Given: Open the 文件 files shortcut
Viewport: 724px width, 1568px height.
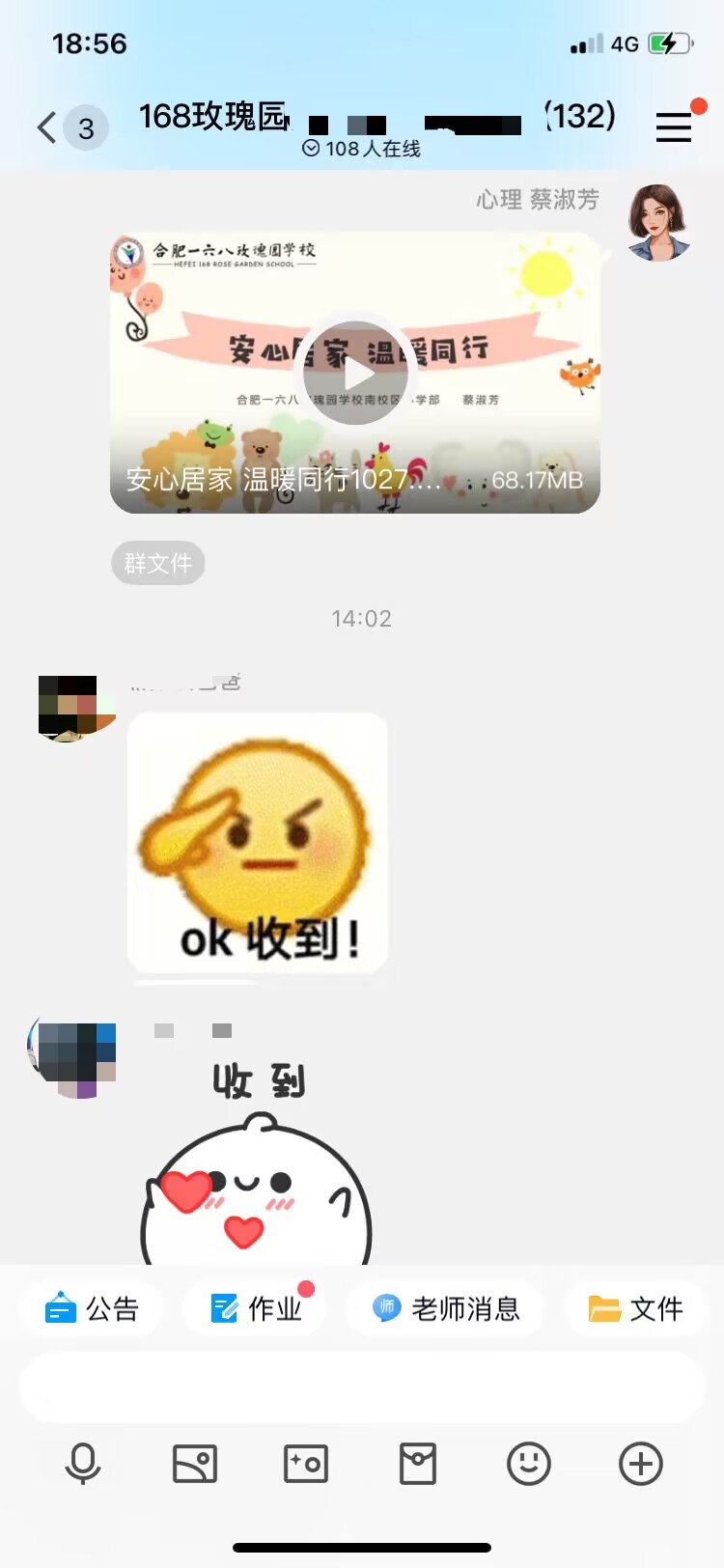Looking at the screenshot, I should (x=635, y=1308).
